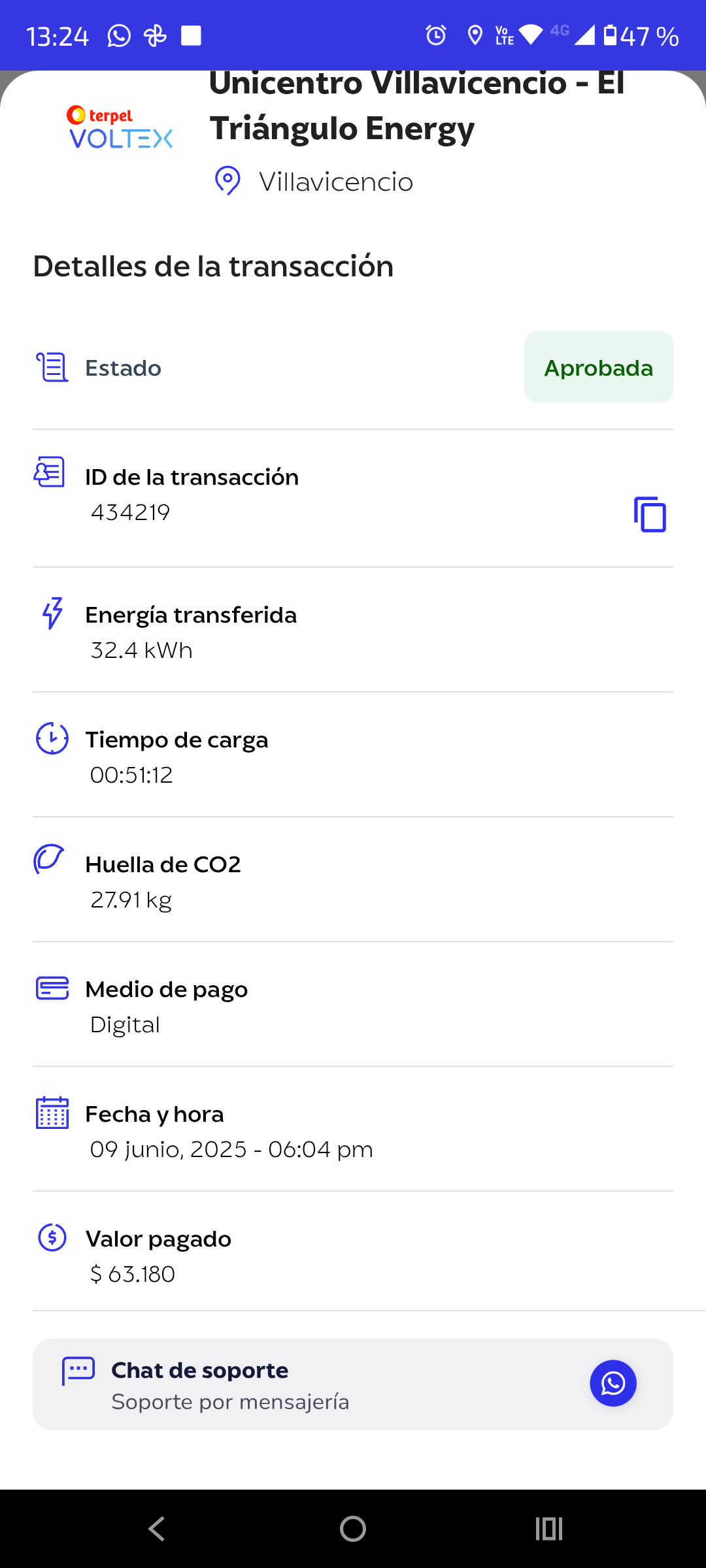Copy the transaction ID 434219
706x1568 pixels.
coord(650,514)
